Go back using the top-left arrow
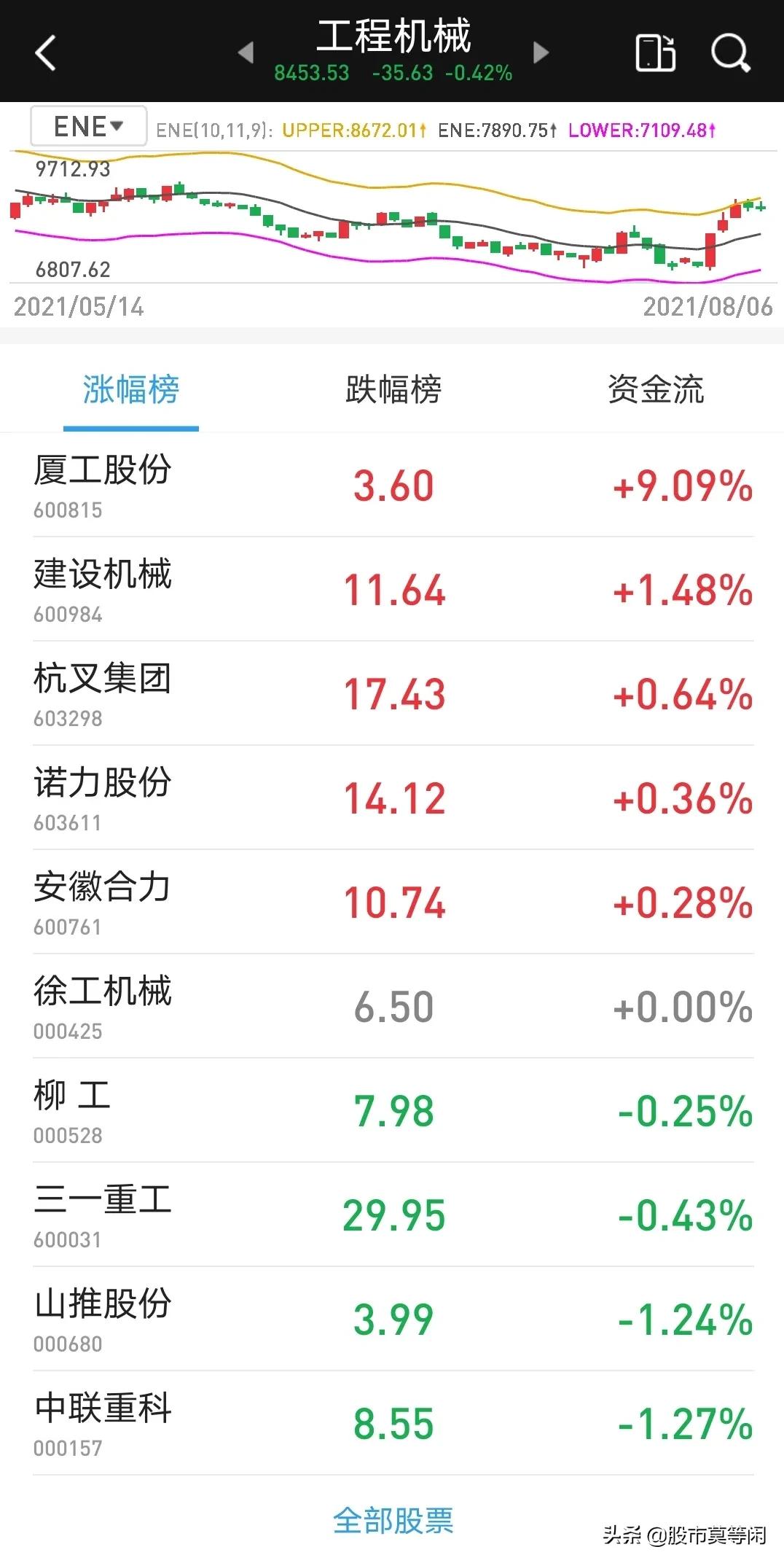The height and width of the screenshot is (1563, 784). click(x=45, y=52)
